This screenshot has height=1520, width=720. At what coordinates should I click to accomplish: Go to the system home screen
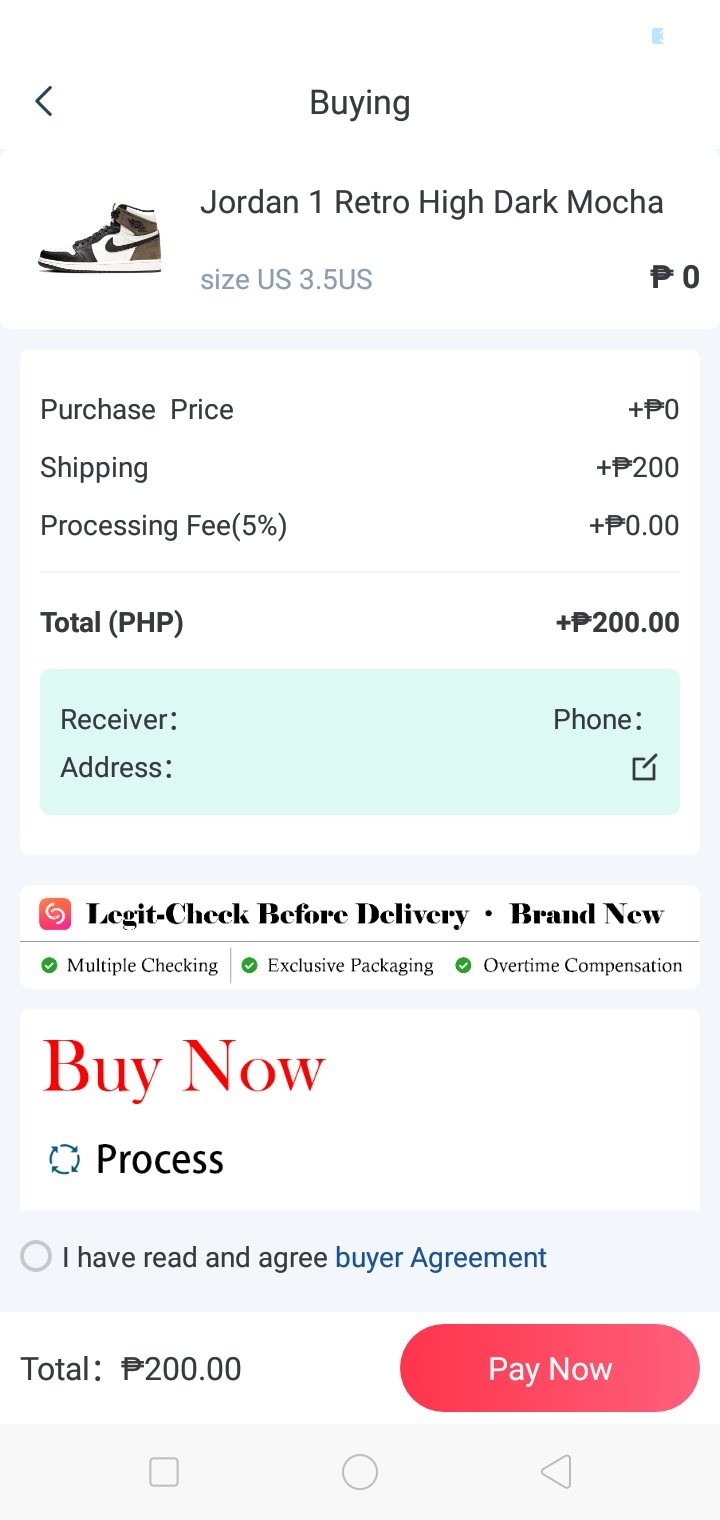359,1472
